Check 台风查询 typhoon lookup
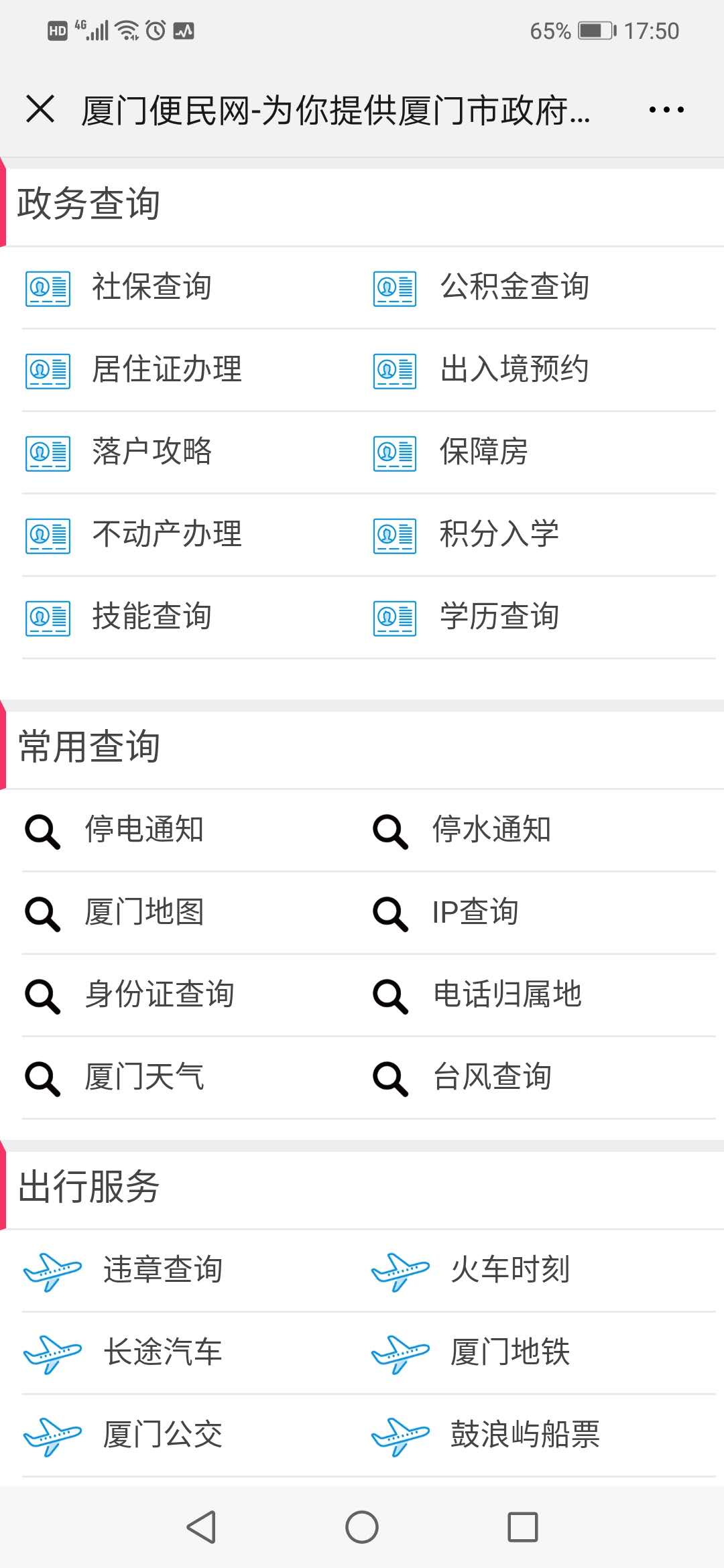Viewport: 724px width, 1568px height. coord(491,1077)
